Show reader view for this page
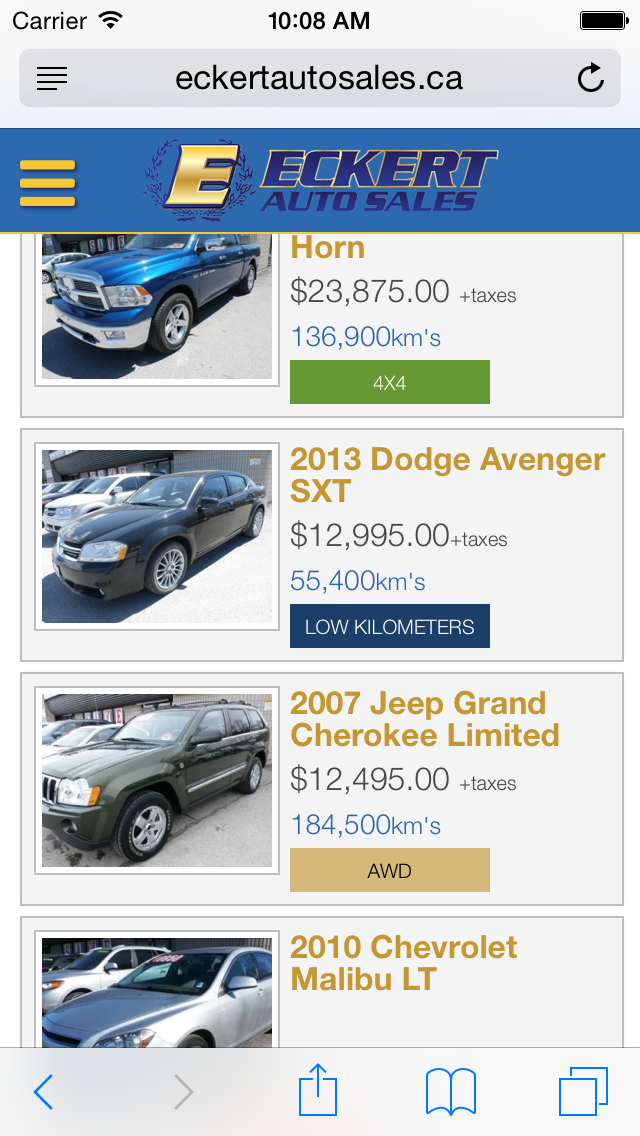This screenshot has height=1136, width=640. 52,78
